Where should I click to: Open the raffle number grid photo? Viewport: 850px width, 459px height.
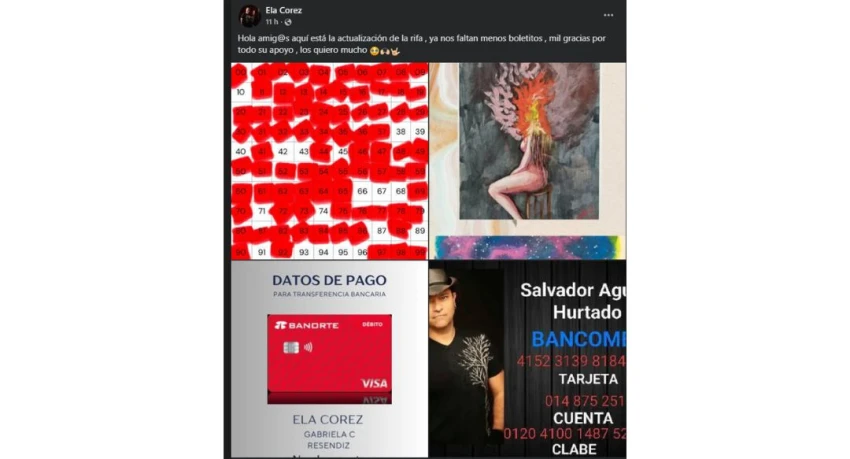pos(329,161)
